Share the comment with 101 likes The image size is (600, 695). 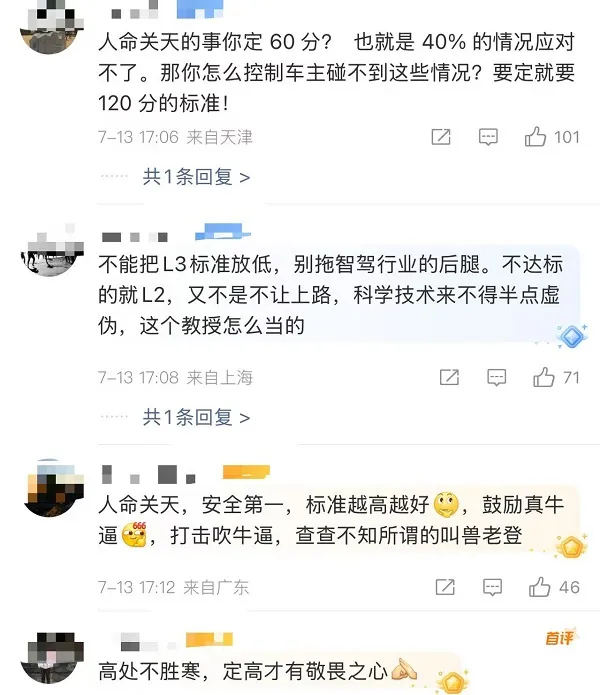click(x=440, y=137)
